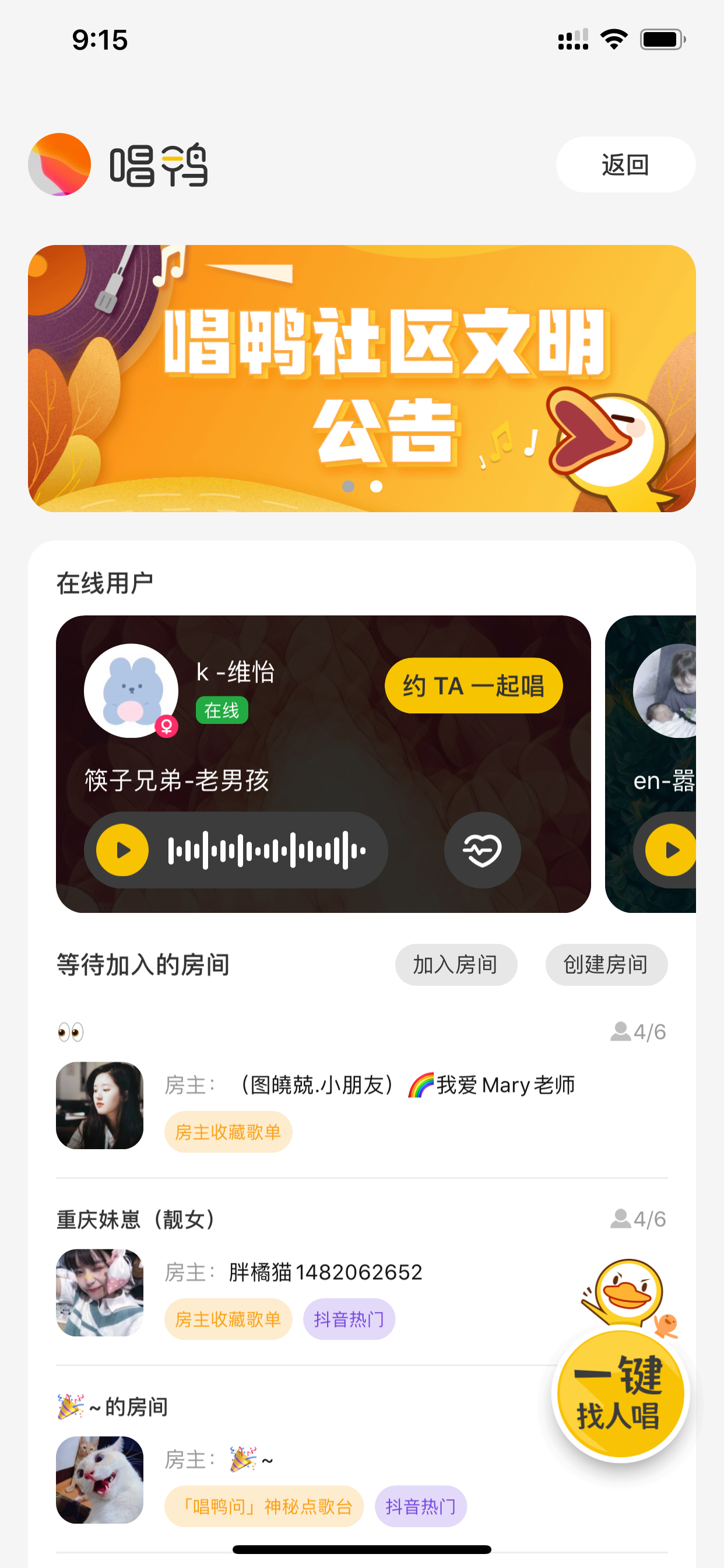The image size is (724, 1568).
Task: Tap the heart icon on k-维怡's card
Action: [x=482, y=850]
